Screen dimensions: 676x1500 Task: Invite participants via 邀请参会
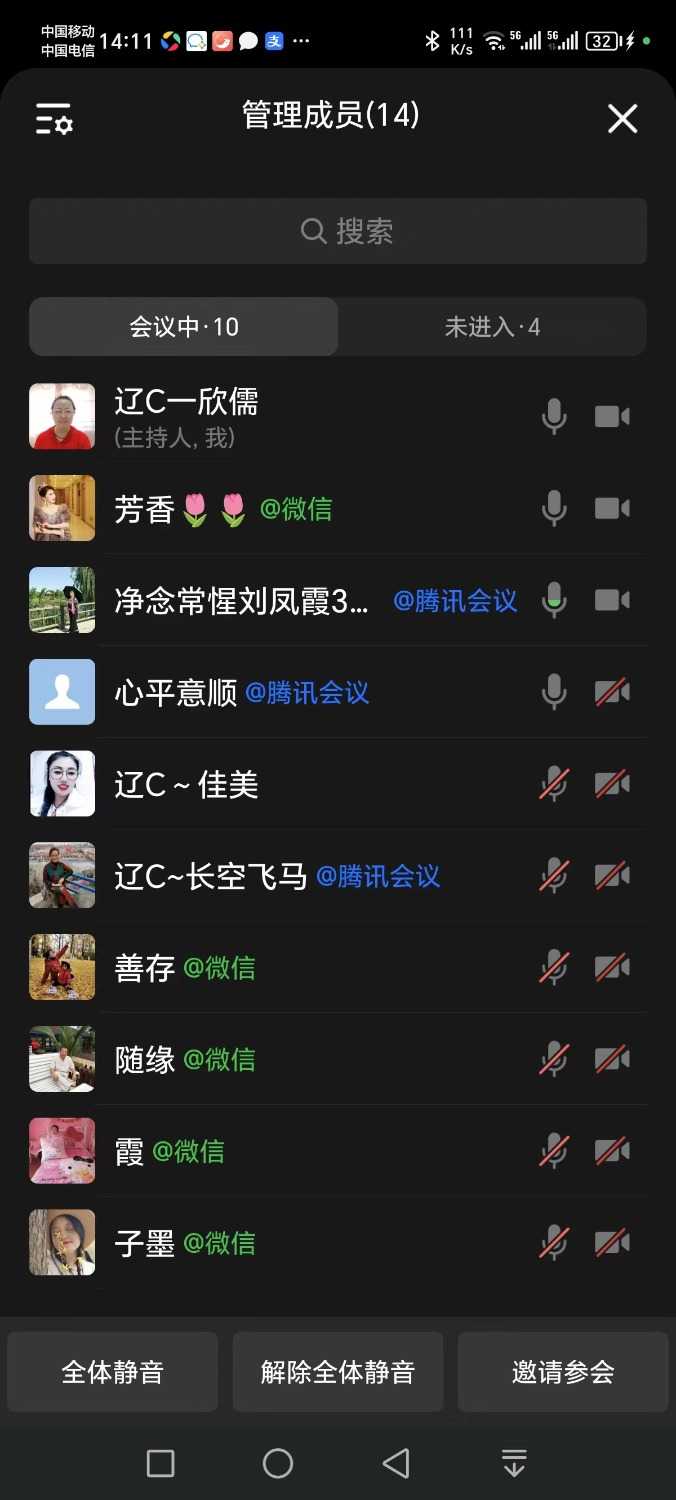pos(563,1372)
